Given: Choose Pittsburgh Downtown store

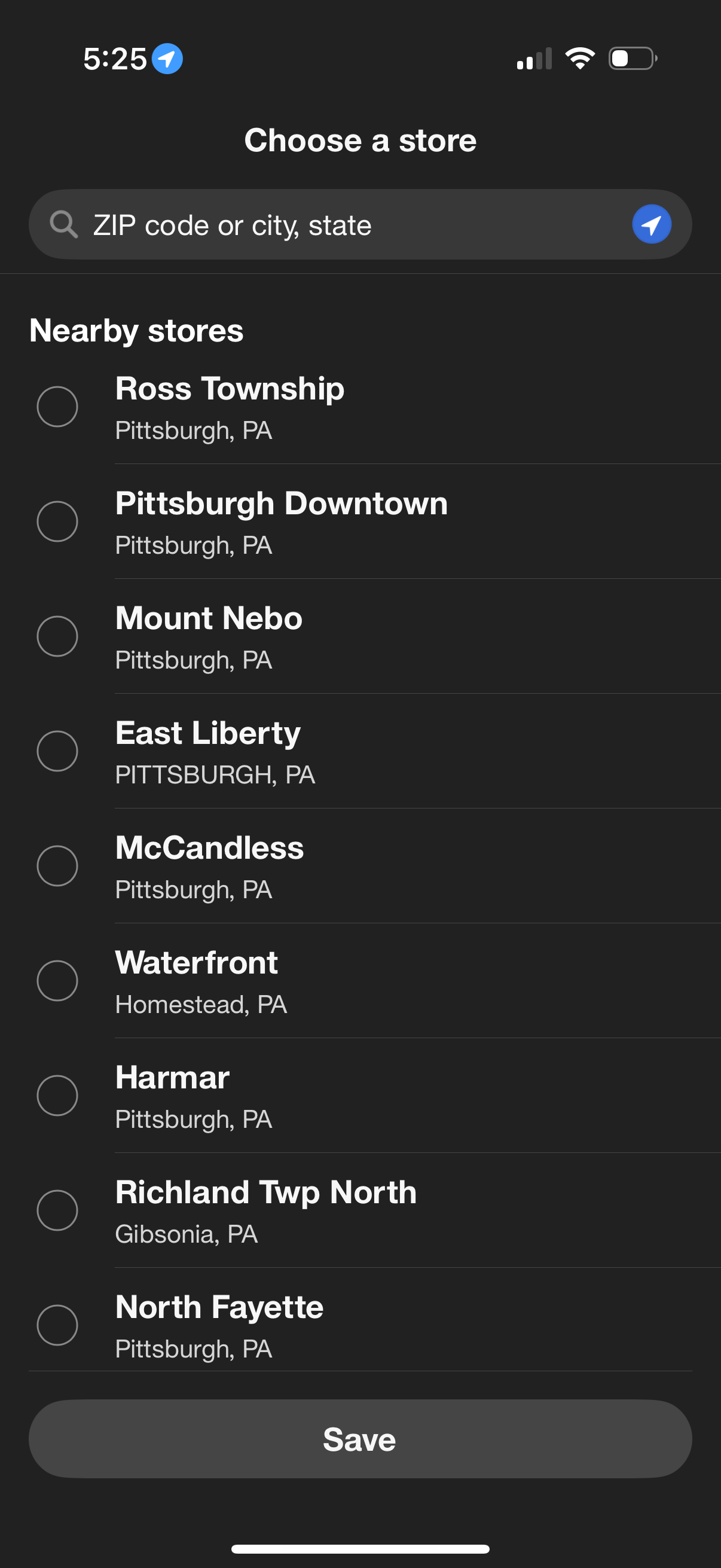Looking at the screenshot, I should pyautogui.click(x=57, y=521).
